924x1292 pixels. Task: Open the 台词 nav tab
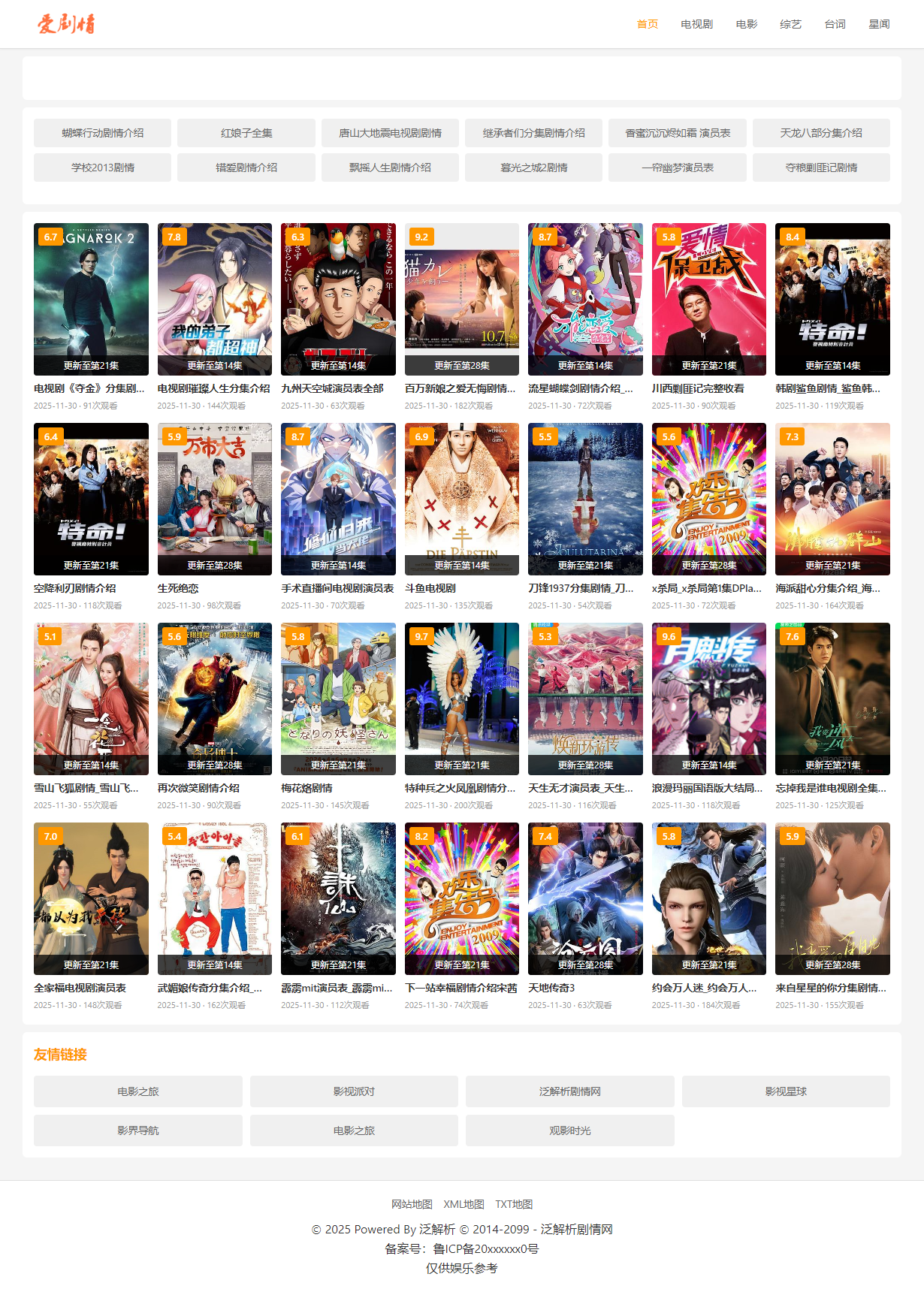point(835,24)
